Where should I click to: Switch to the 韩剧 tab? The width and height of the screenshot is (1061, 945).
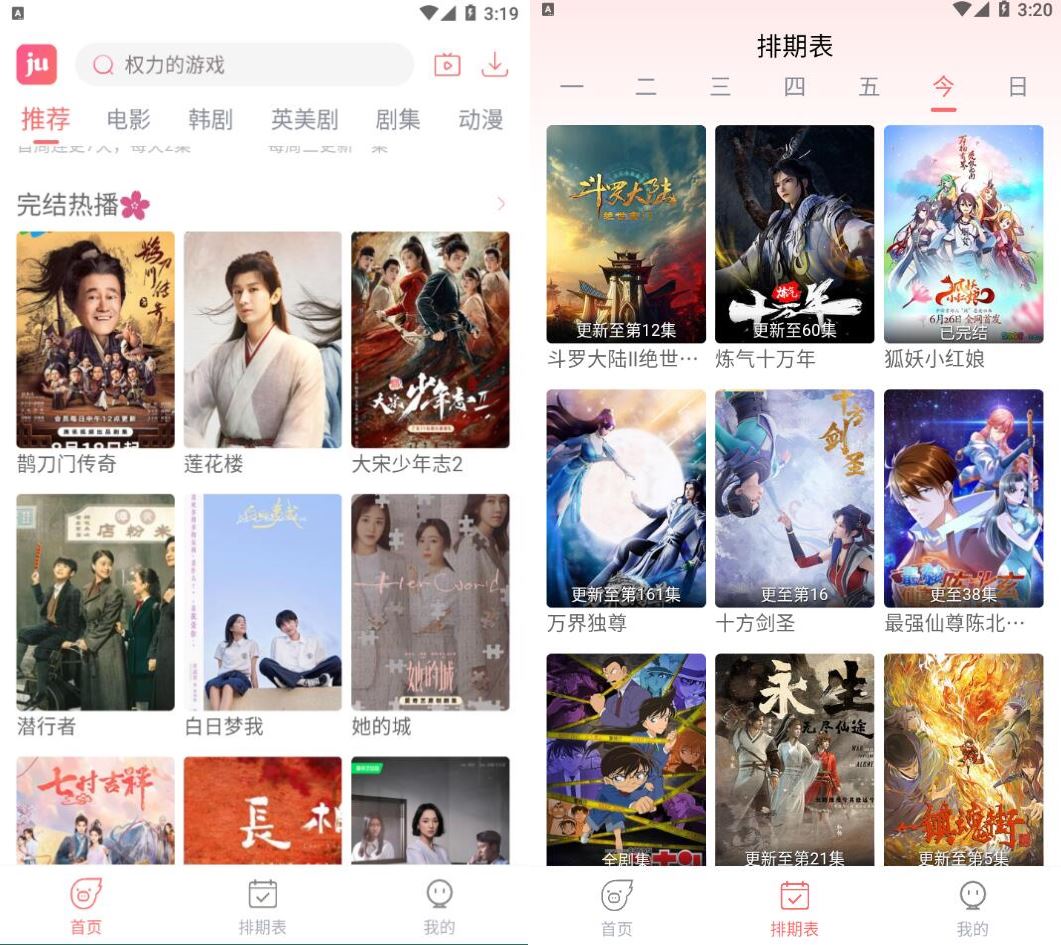(210, 120)
